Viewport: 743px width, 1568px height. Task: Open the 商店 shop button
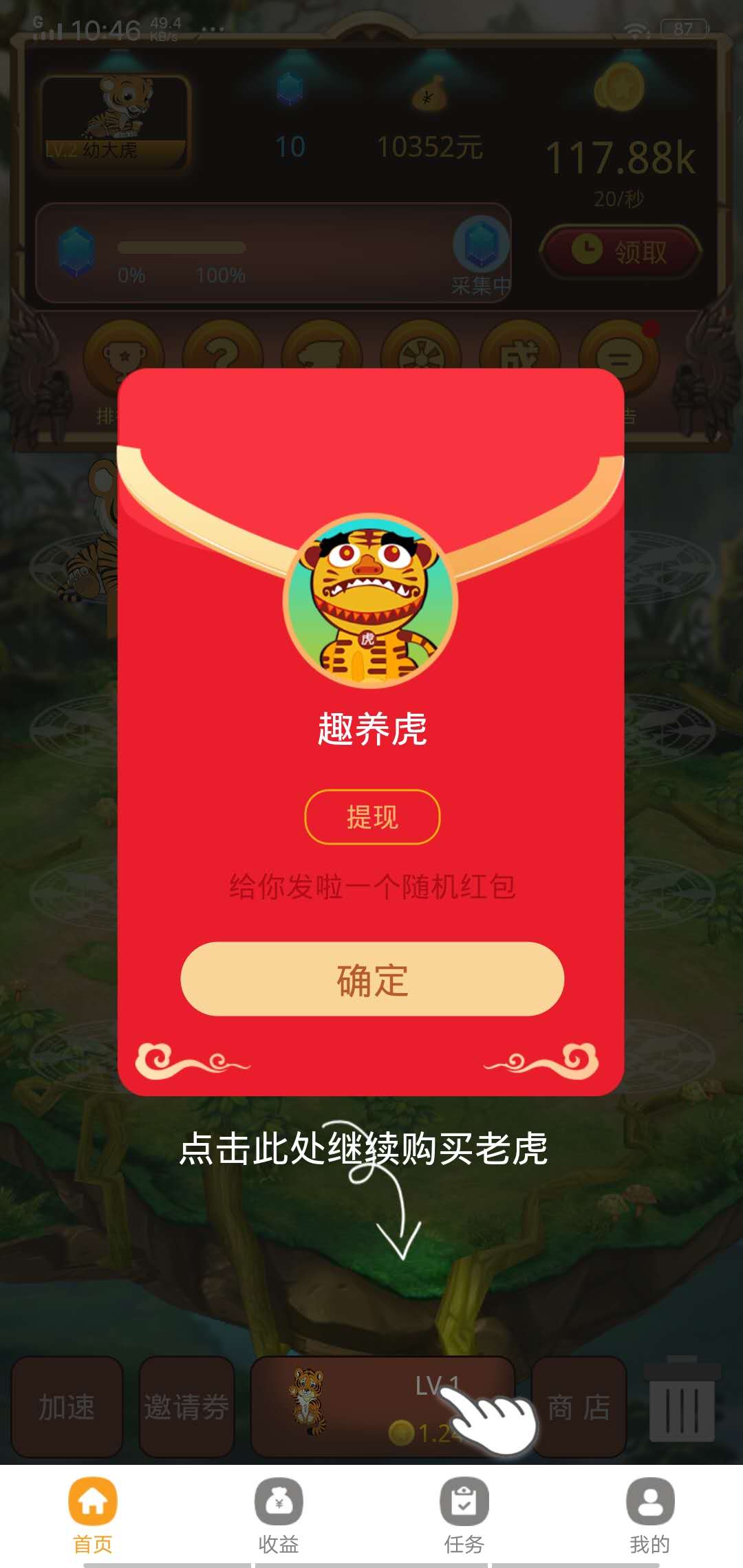pos(580,1408)
